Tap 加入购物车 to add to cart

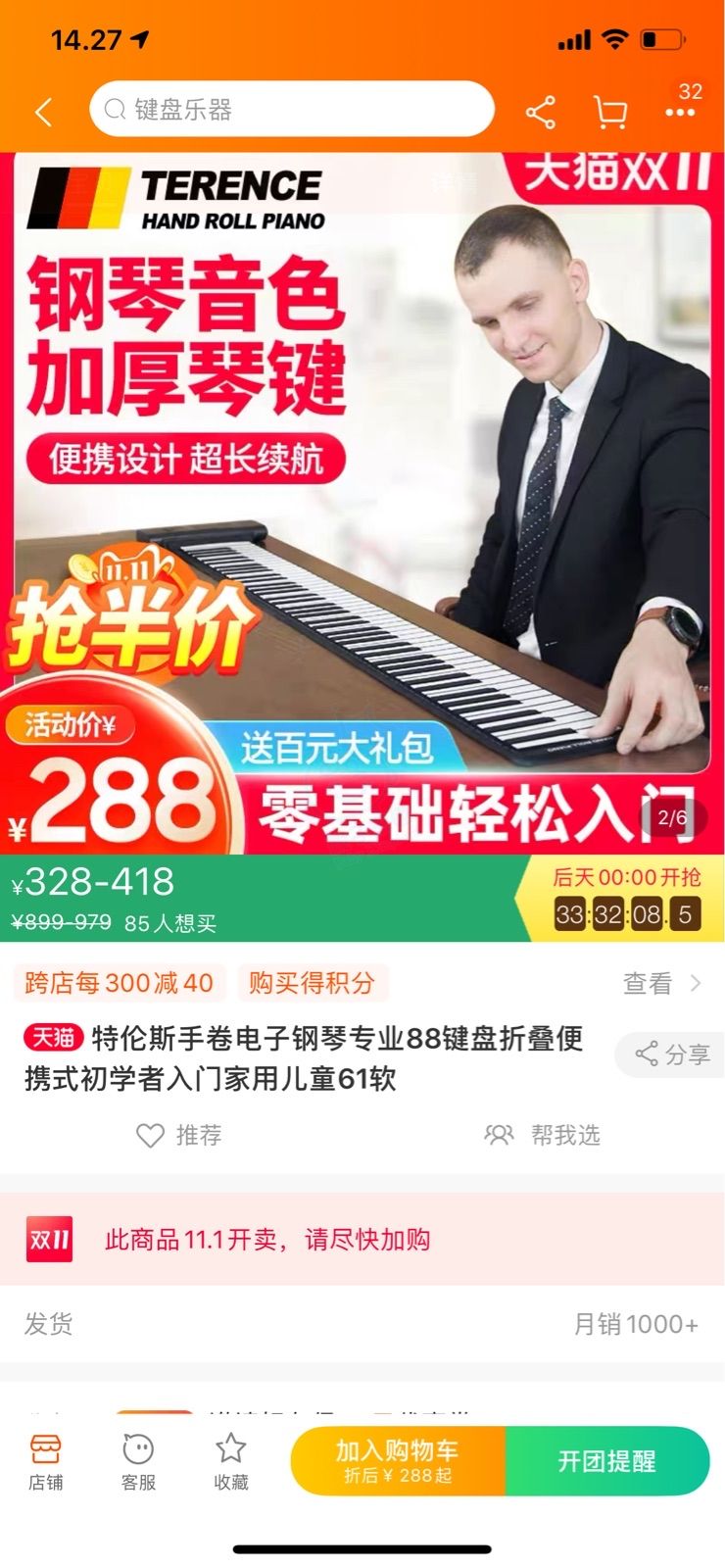point(398,1460)
